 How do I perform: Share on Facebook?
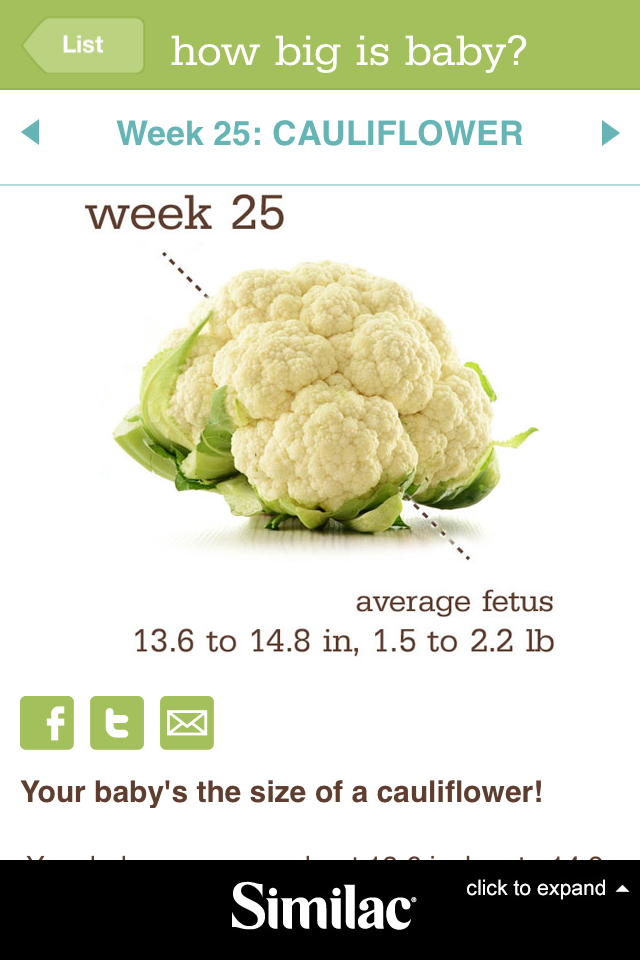click(x=47, y=722)
